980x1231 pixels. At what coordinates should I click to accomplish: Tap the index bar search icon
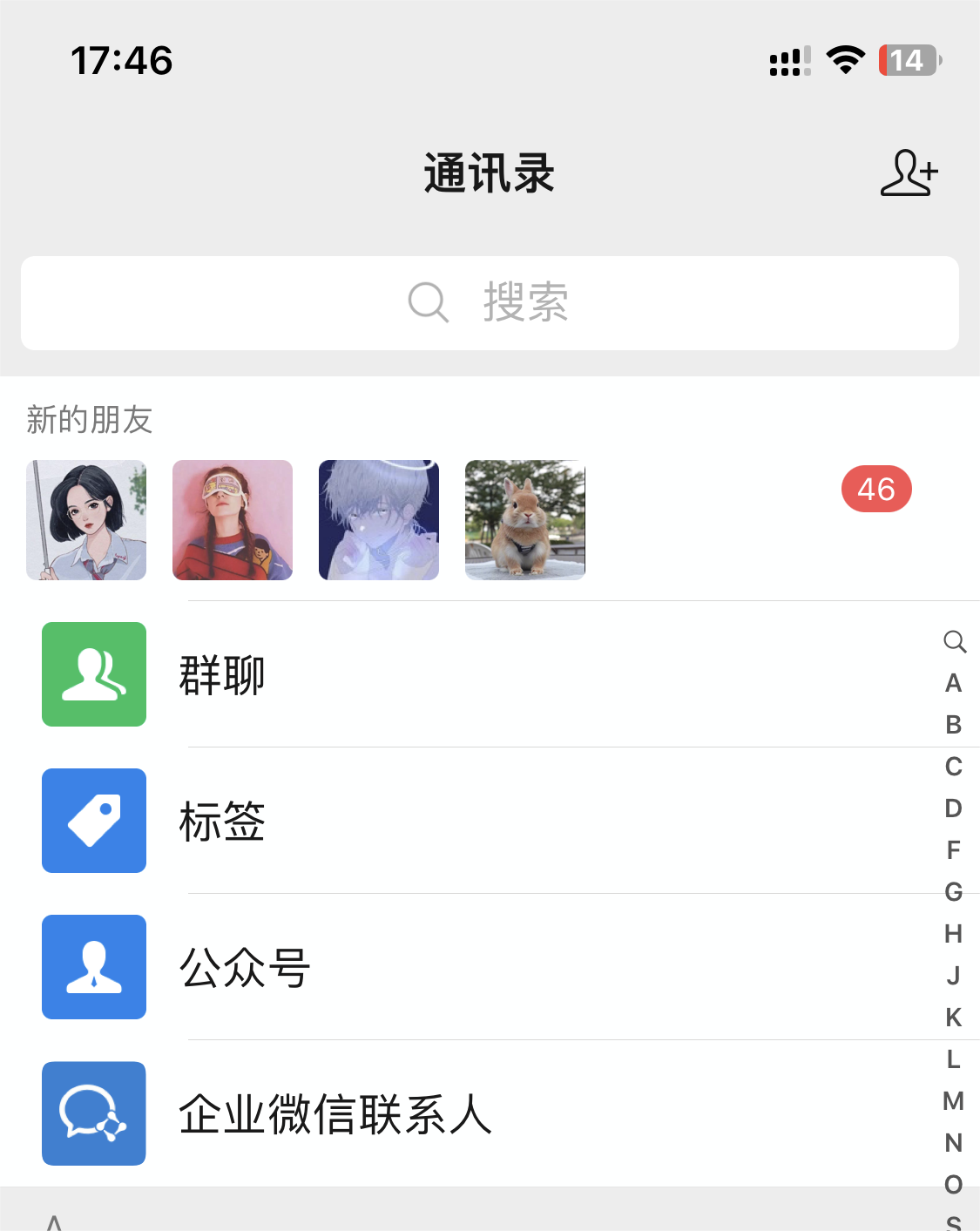click(955, 642)
